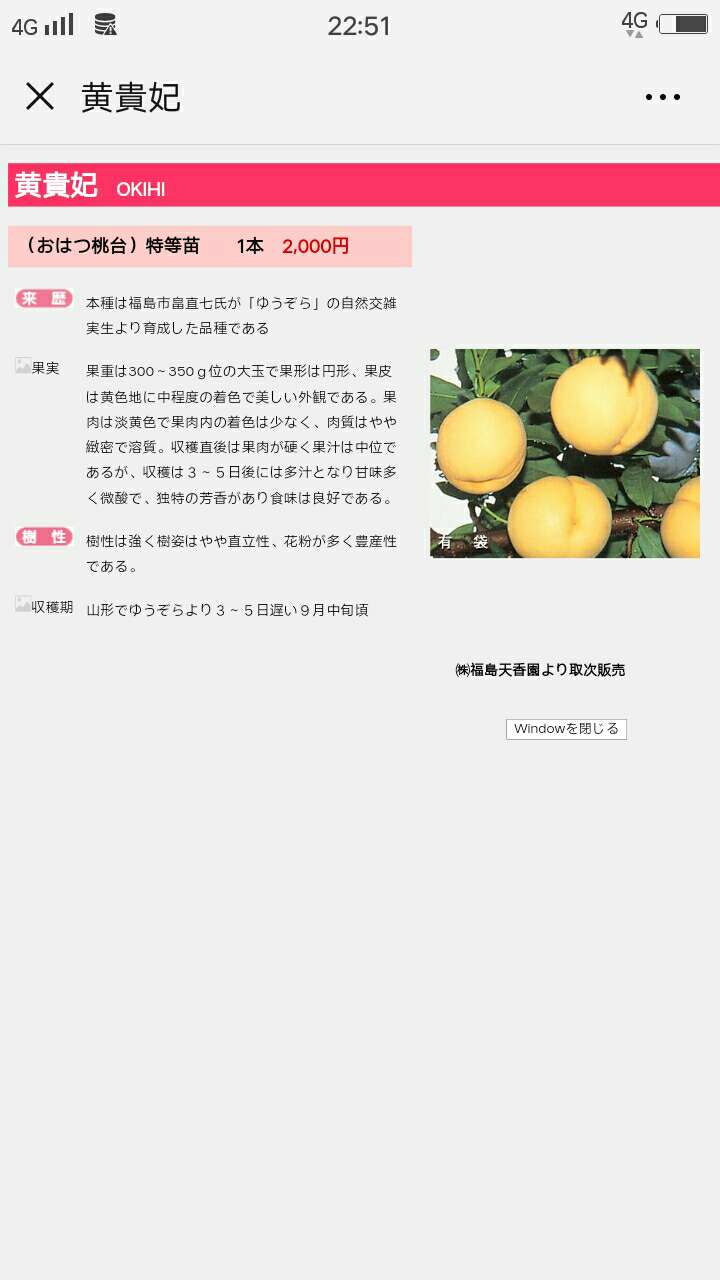Close the 黄貴妃 webview page

[40, 96]
